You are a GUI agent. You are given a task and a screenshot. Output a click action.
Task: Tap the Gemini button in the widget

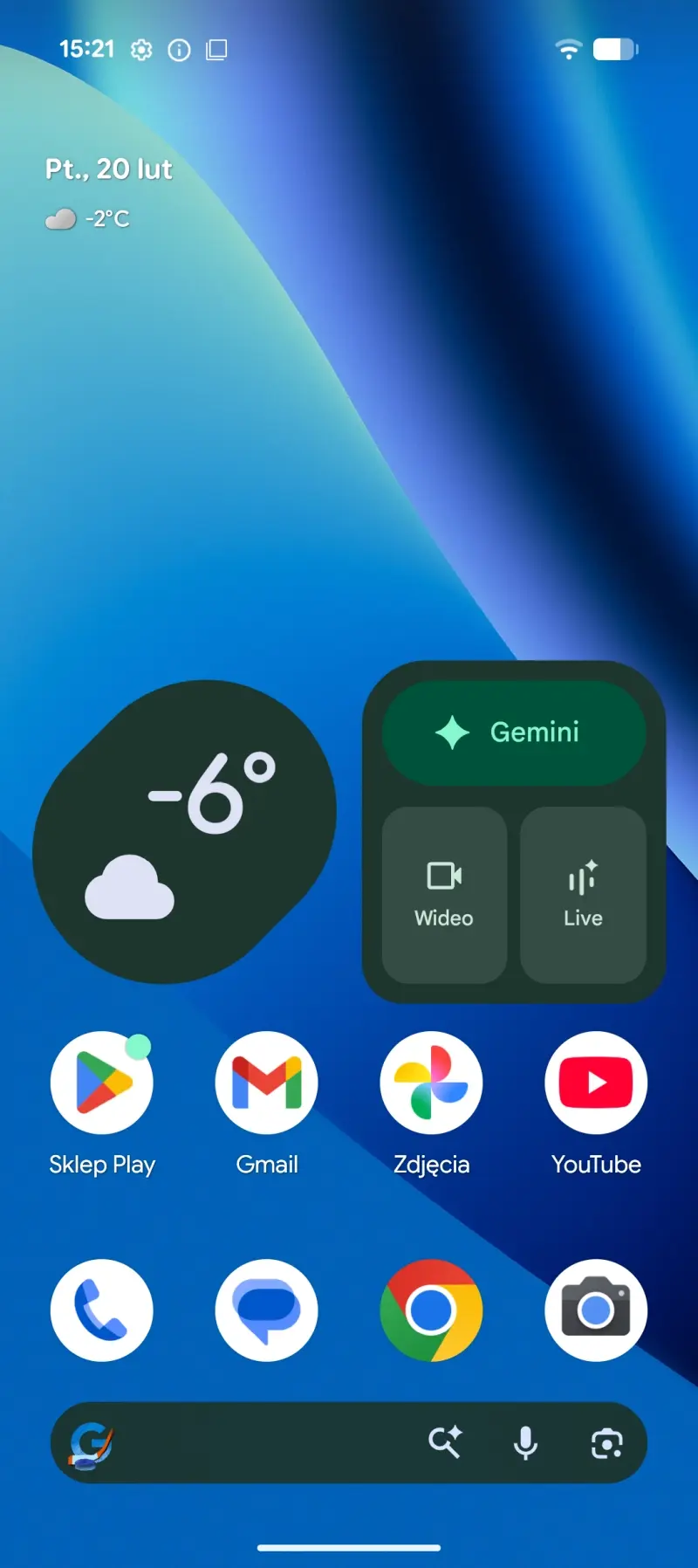point(514,732)
